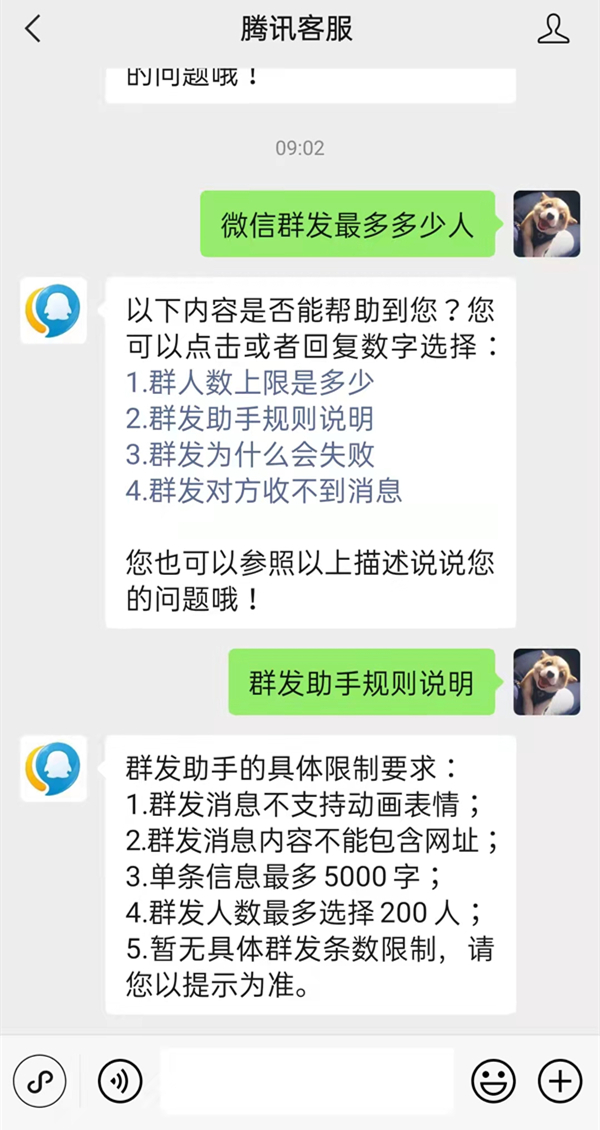Open the emoji sticker panel
The image size is (600, 1130).
coord(493,1080)
